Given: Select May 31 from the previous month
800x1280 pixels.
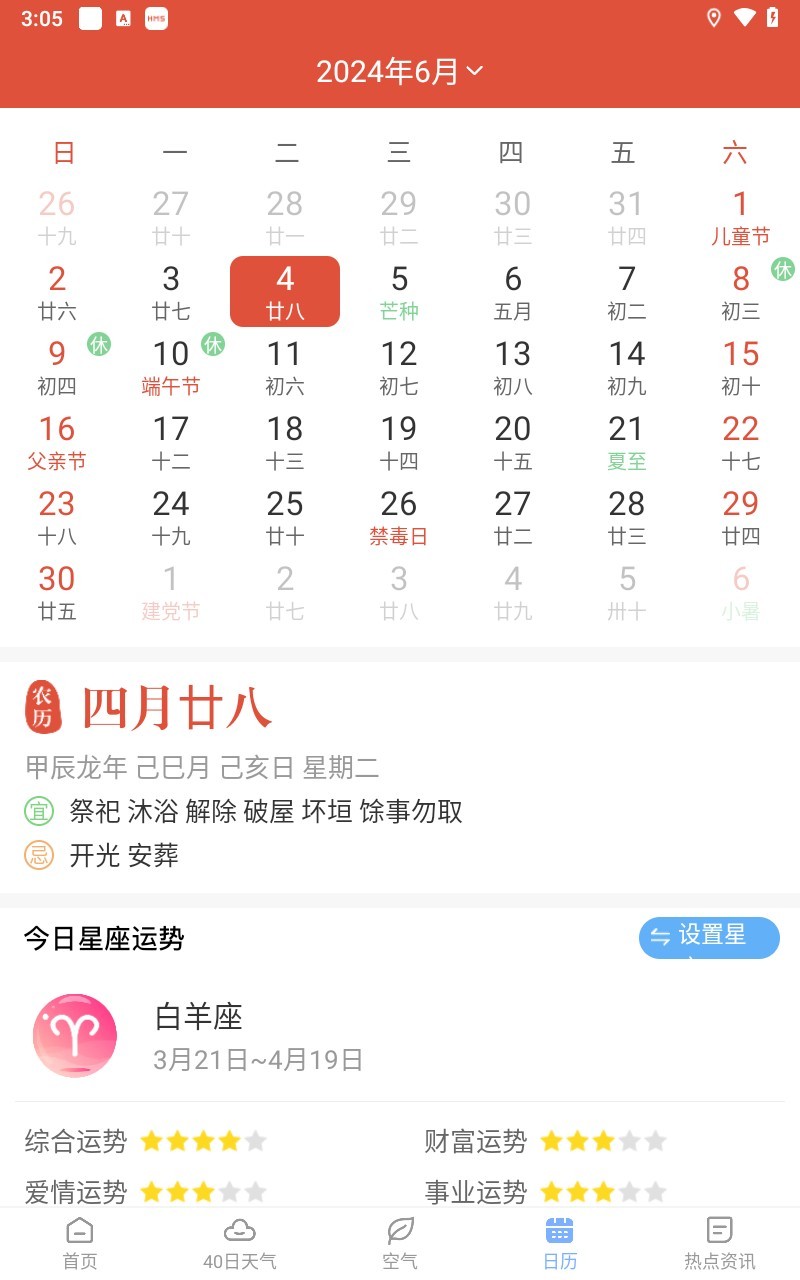Looking at the screenshot, I should (626, 217).
